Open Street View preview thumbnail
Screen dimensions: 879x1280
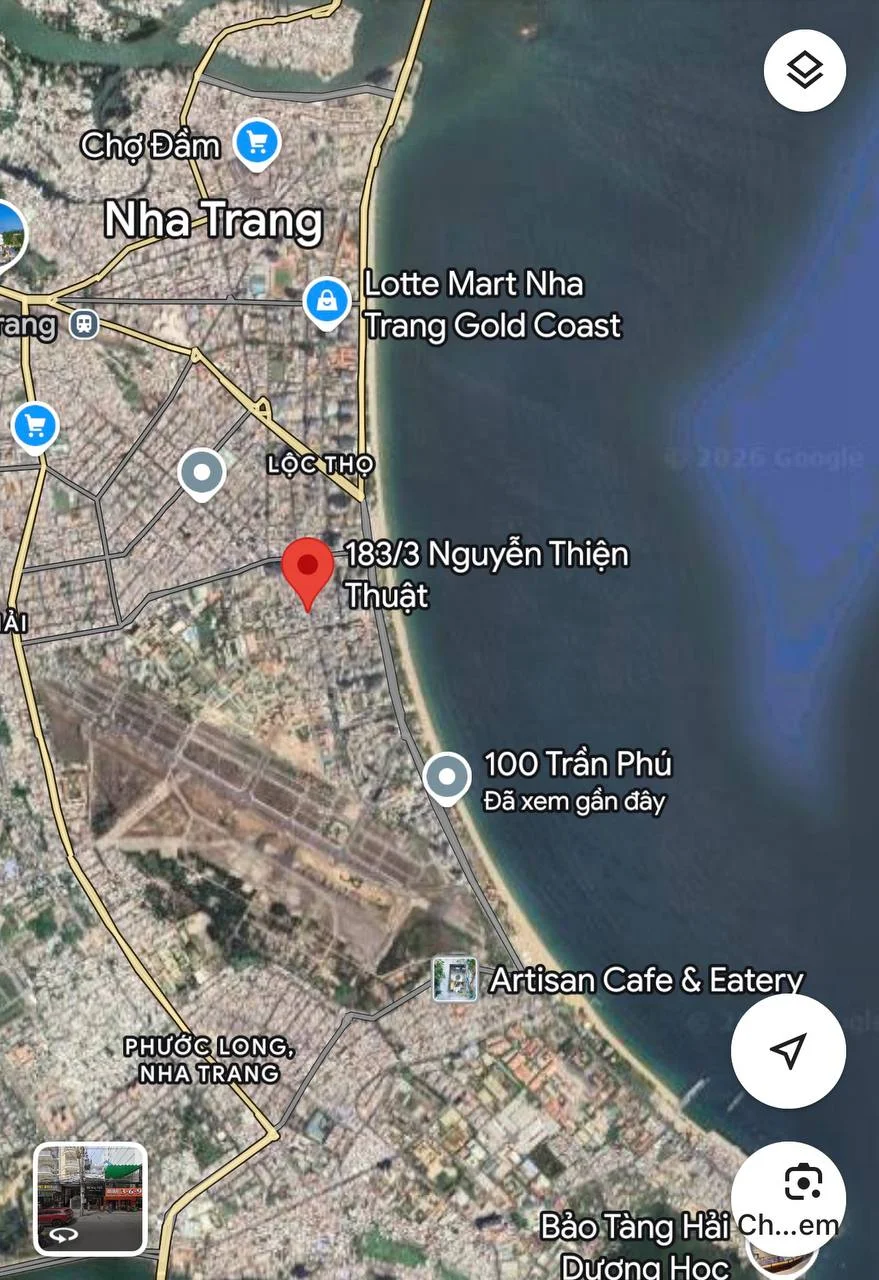pyautogui.click(x=90, y=1199)
